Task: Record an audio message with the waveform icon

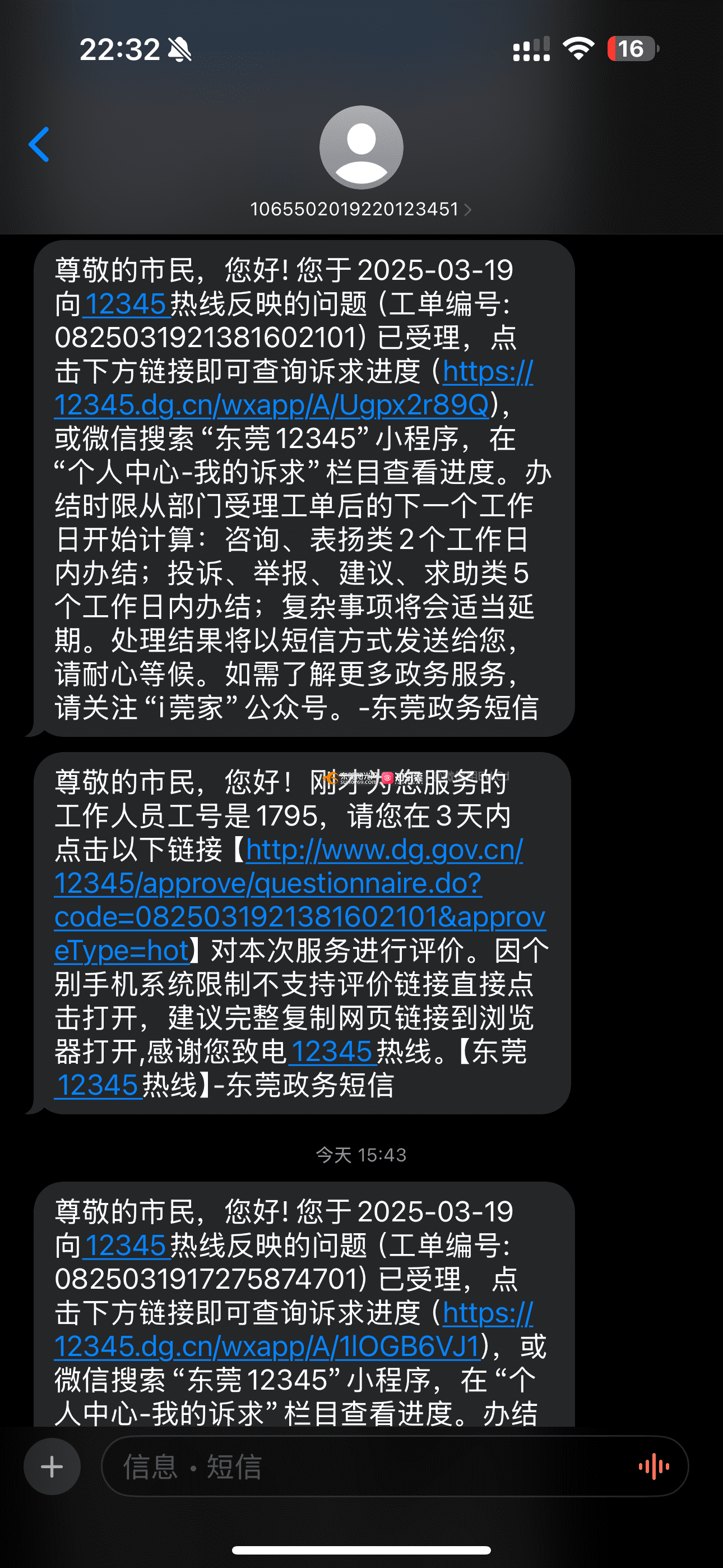Action: click(x=654, y=1466)
